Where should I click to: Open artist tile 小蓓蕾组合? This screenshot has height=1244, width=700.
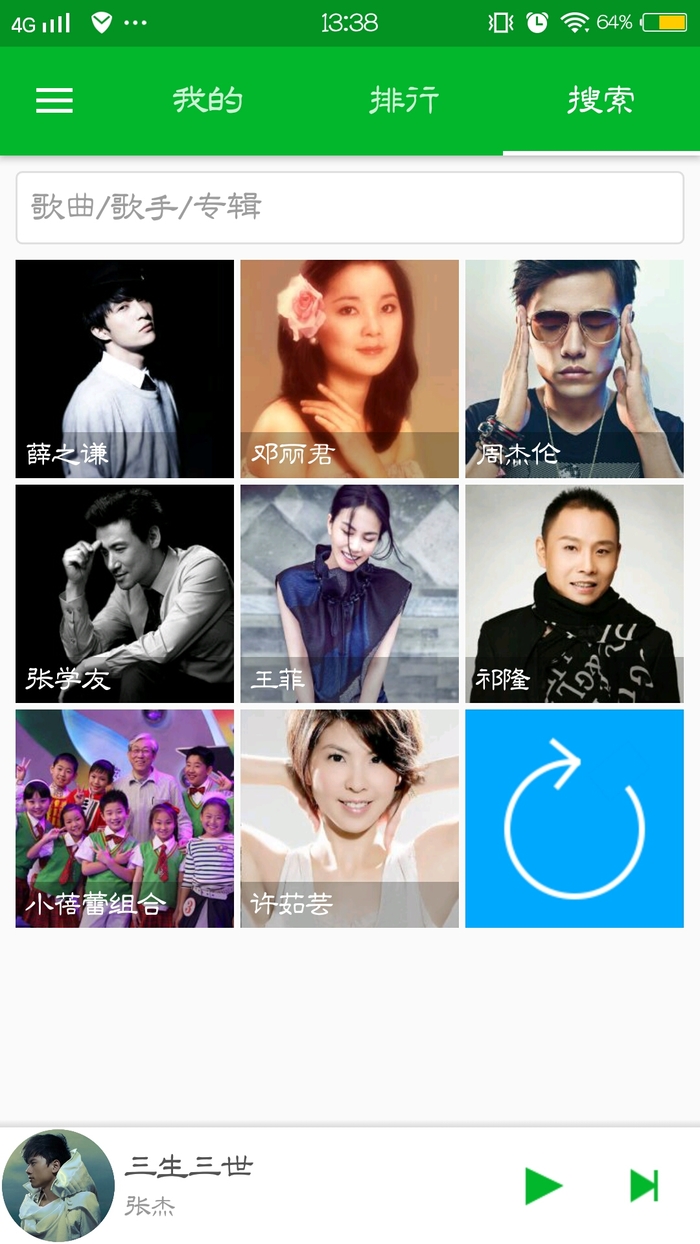(125, 818)
